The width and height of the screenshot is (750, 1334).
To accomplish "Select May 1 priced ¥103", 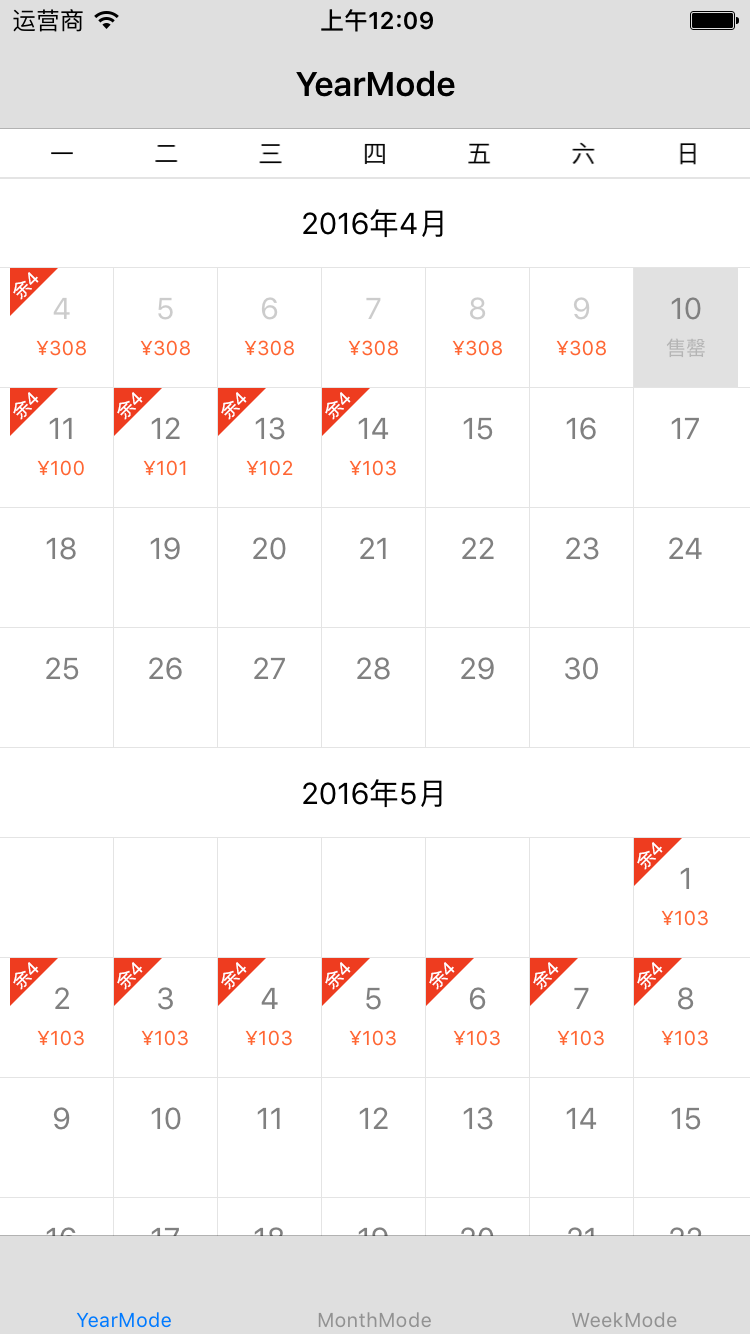I will pos(686,898).
